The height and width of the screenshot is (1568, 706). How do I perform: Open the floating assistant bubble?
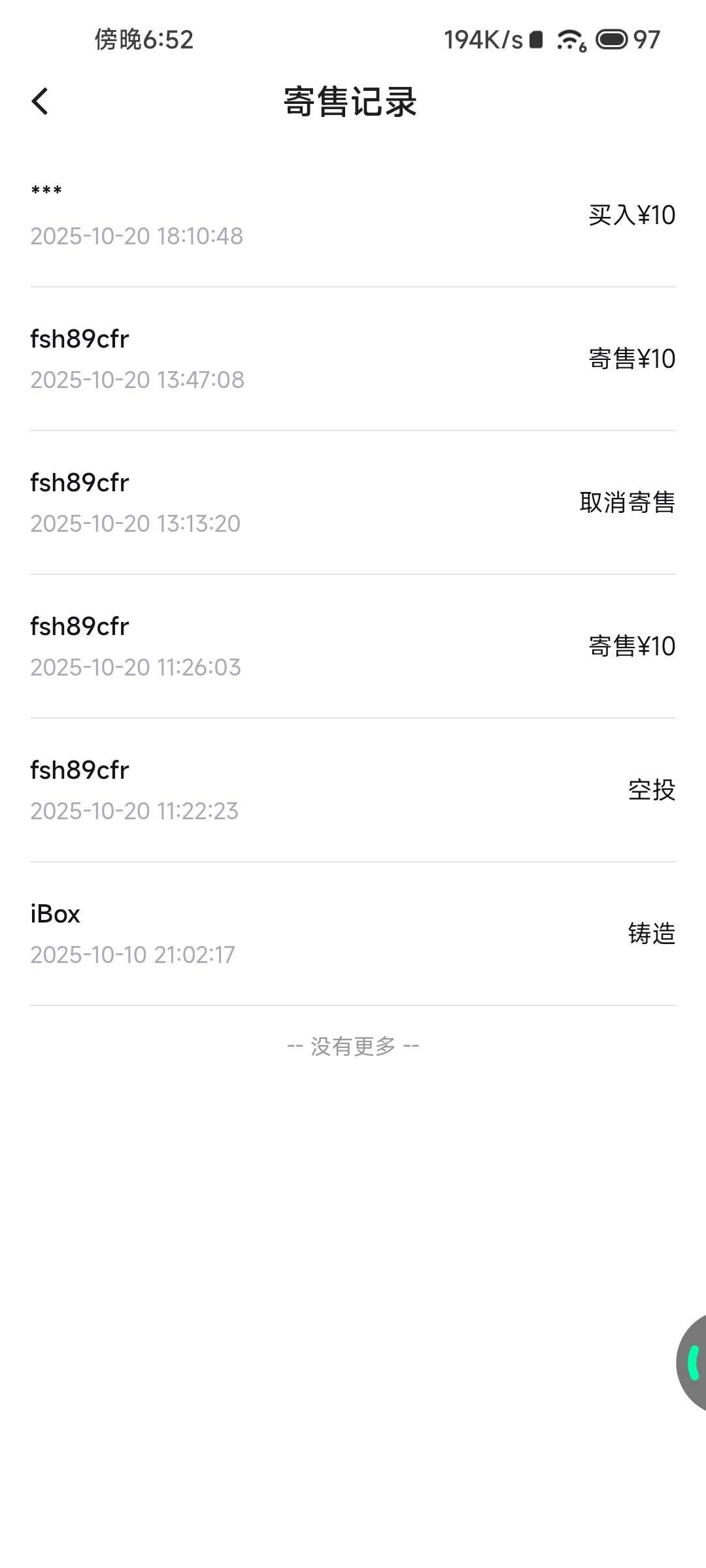point(693,1363)
